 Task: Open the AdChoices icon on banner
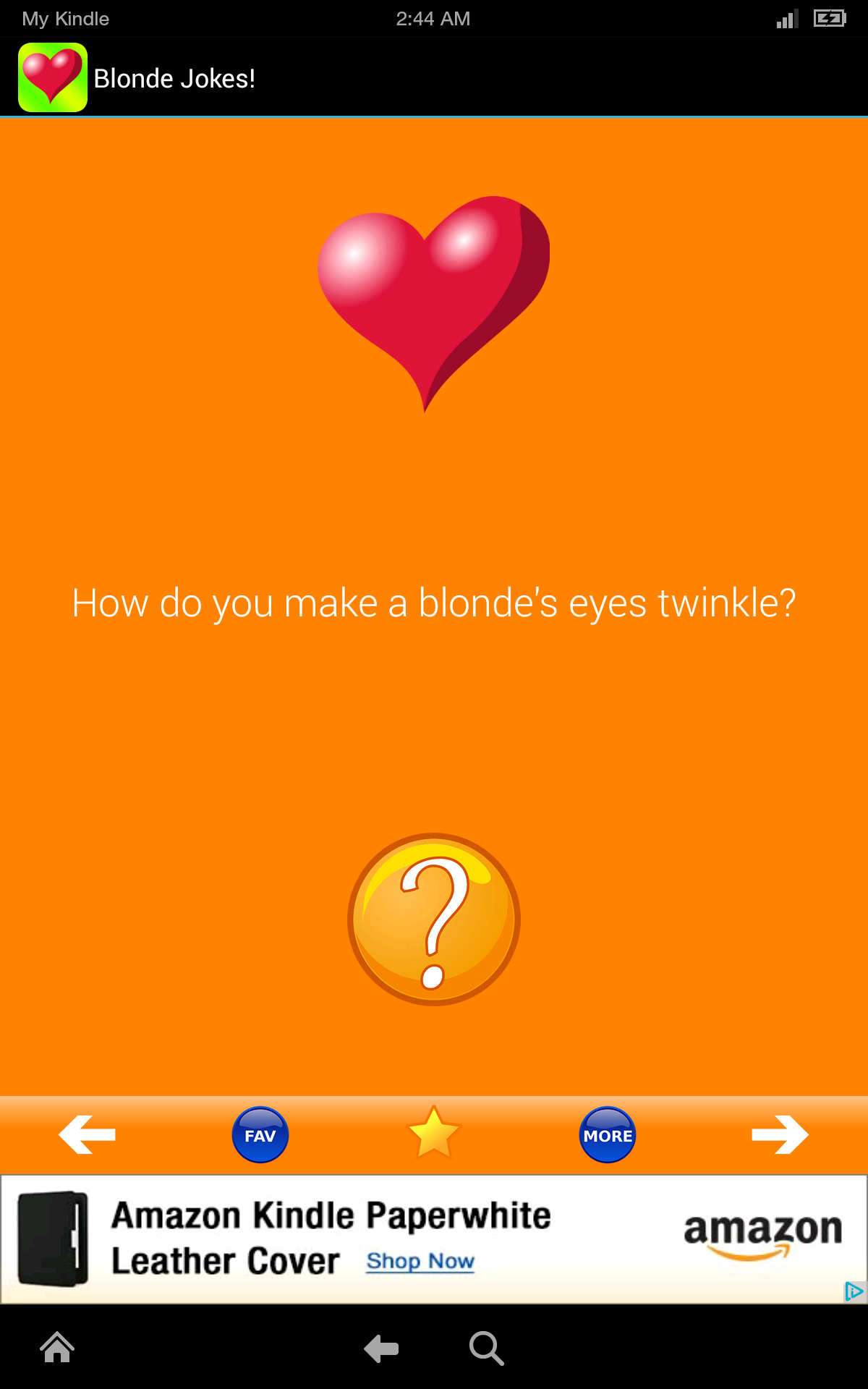point(854,1291)
